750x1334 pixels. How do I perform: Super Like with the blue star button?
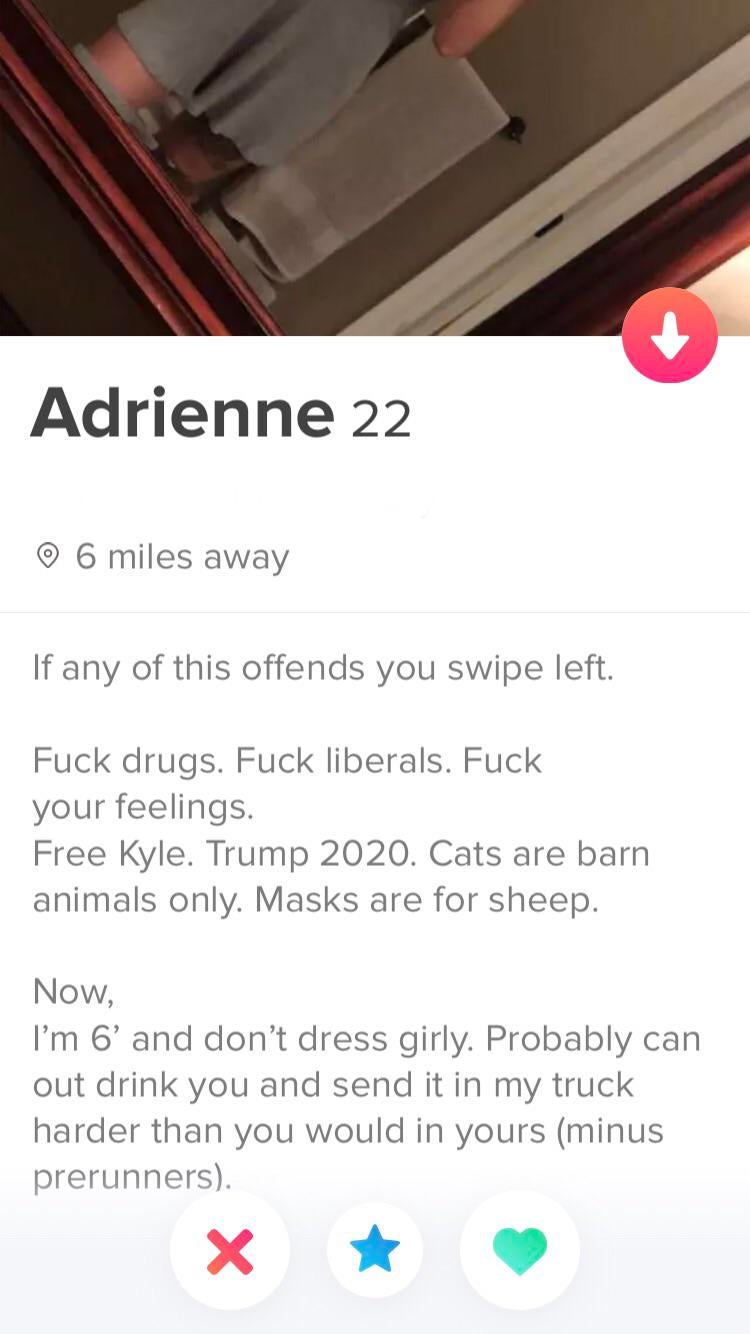(x=375, y=1251)
